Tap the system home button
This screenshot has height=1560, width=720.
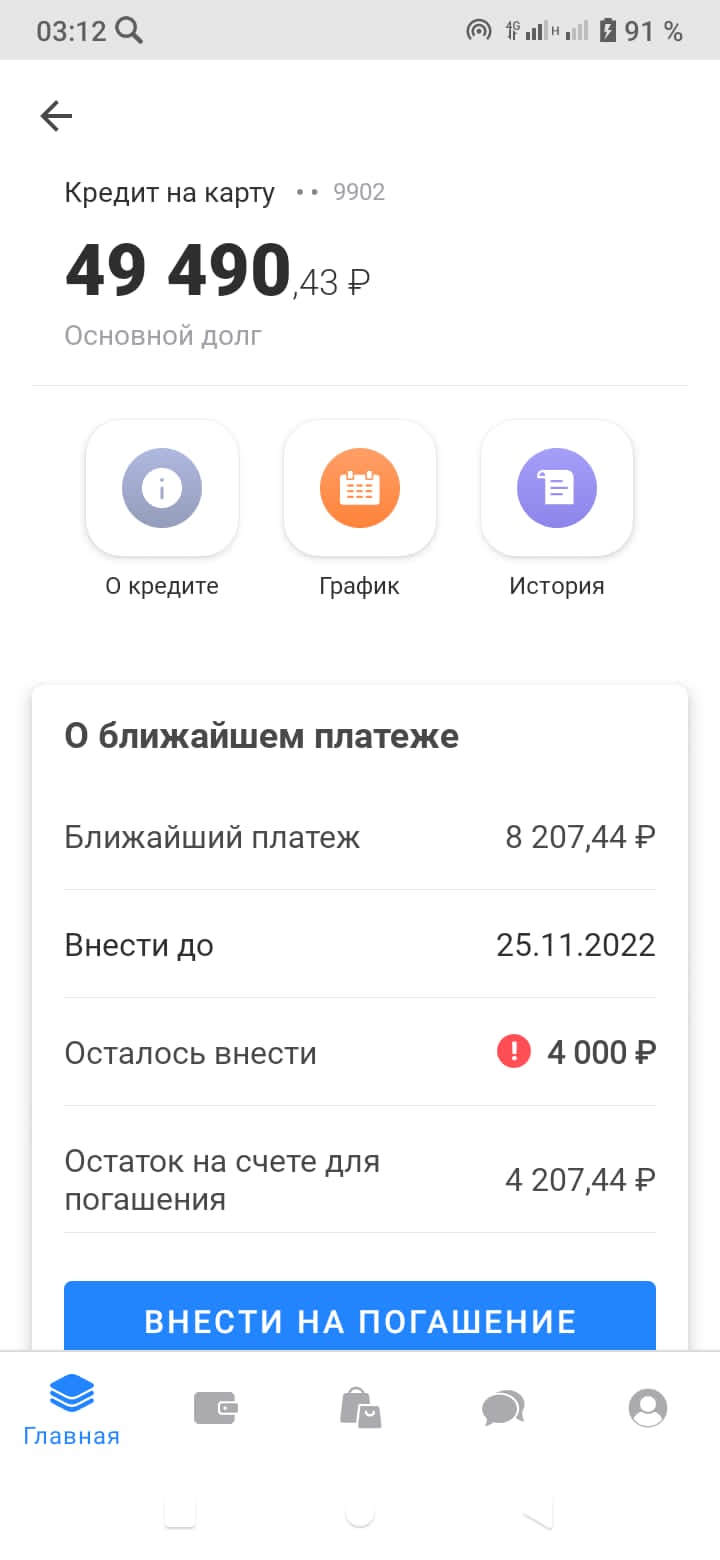360,1513
